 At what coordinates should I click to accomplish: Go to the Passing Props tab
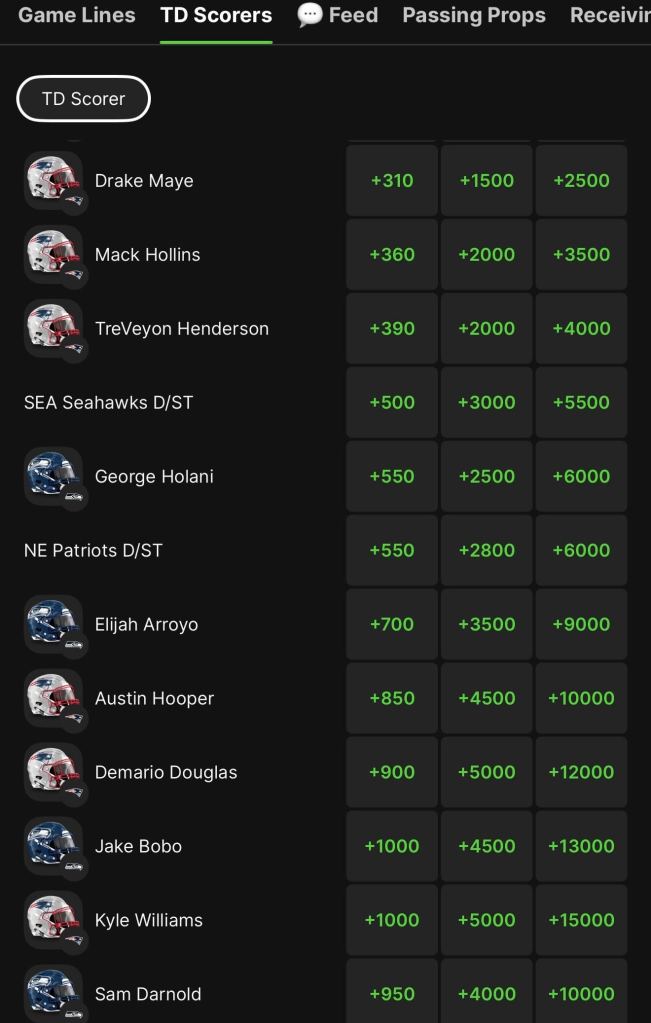(x=474, y=15)
